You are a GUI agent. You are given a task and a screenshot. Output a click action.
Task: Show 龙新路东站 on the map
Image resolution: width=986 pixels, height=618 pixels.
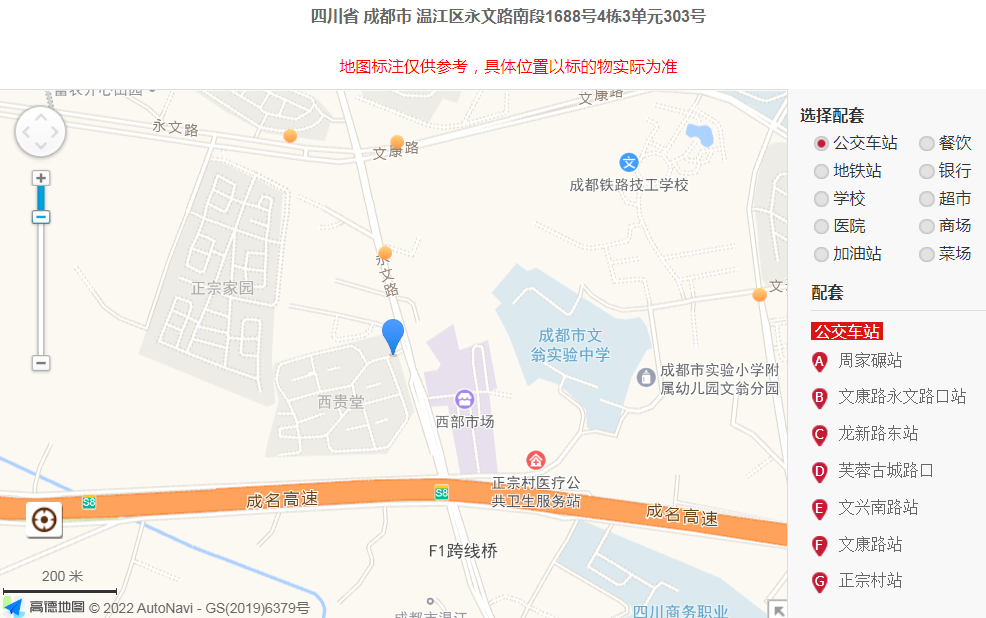(878, 434)
